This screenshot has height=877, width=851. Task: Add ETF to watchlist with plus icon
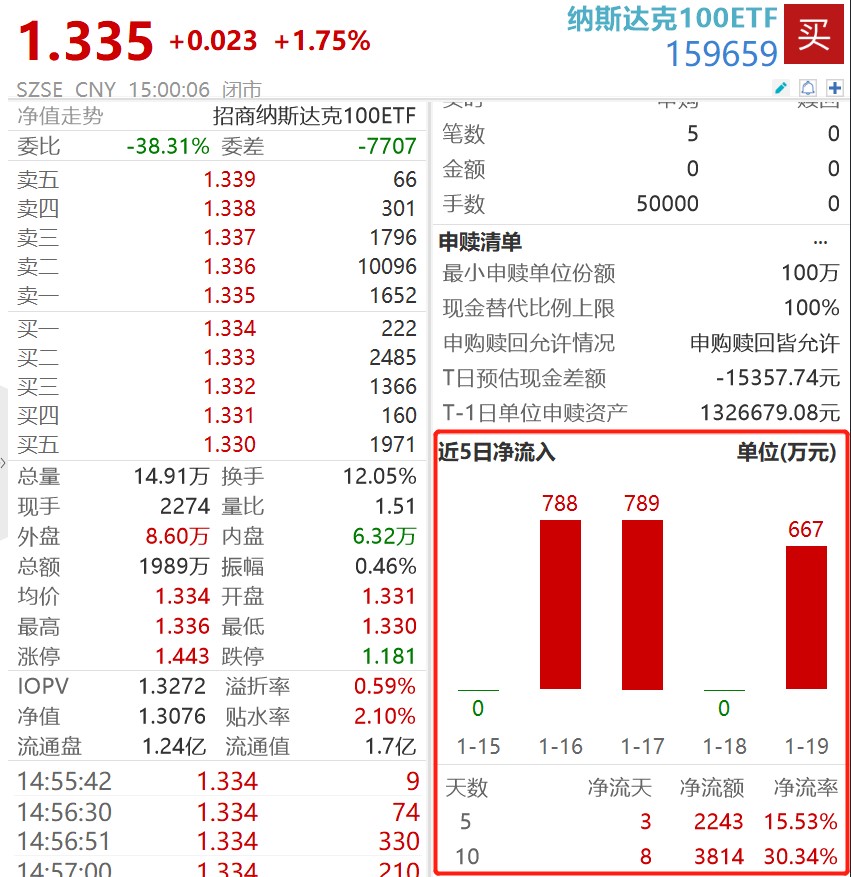(836, 88)
